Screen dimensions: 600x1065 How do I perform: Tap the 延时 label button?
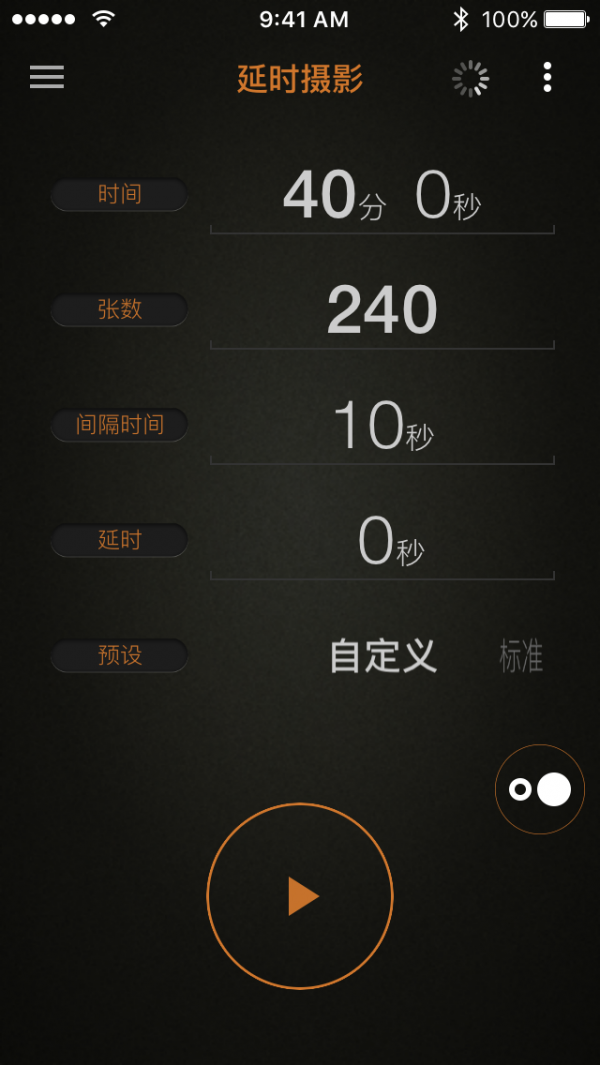pyautogui.click(x=119, y=541)
